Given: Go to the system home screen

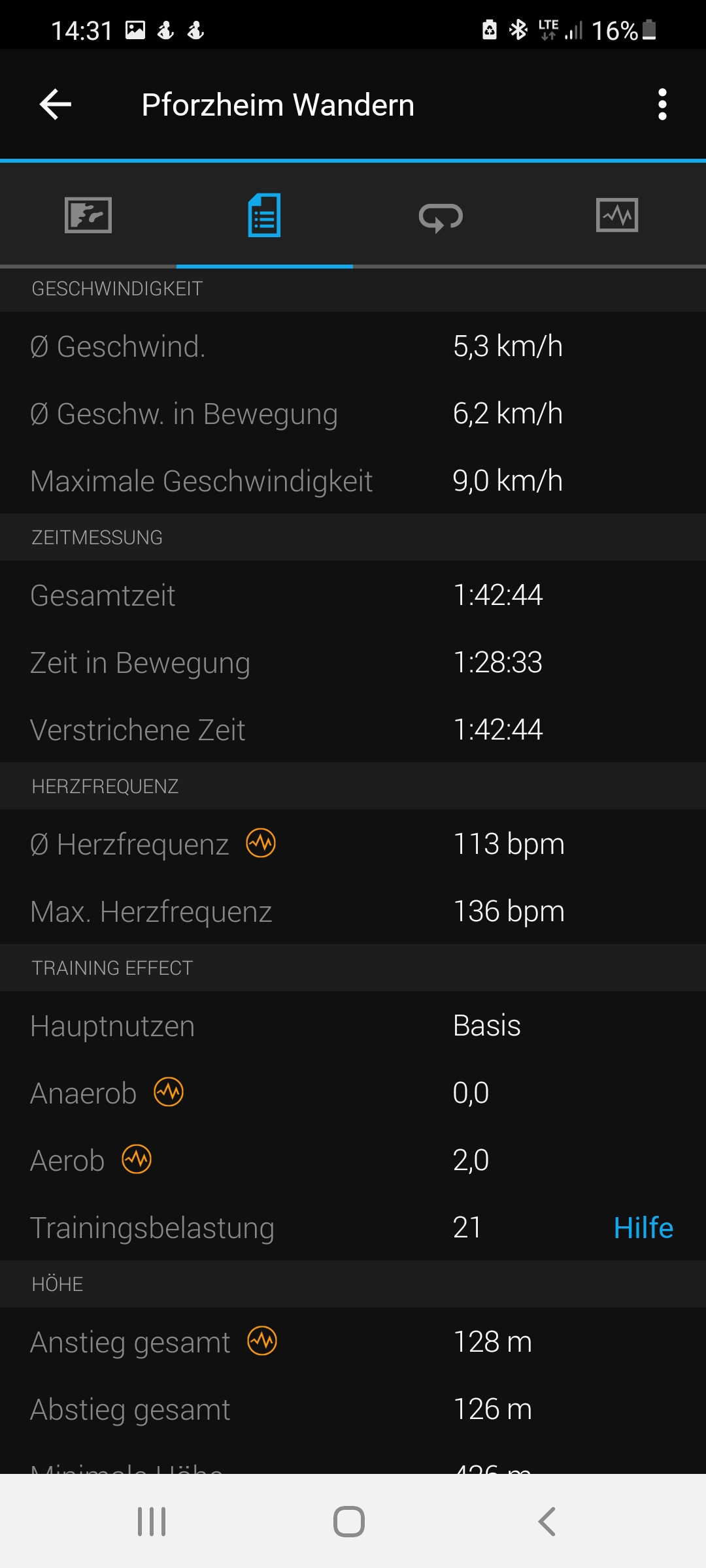Looking at the screenshot, I should tap(349, 1522).
